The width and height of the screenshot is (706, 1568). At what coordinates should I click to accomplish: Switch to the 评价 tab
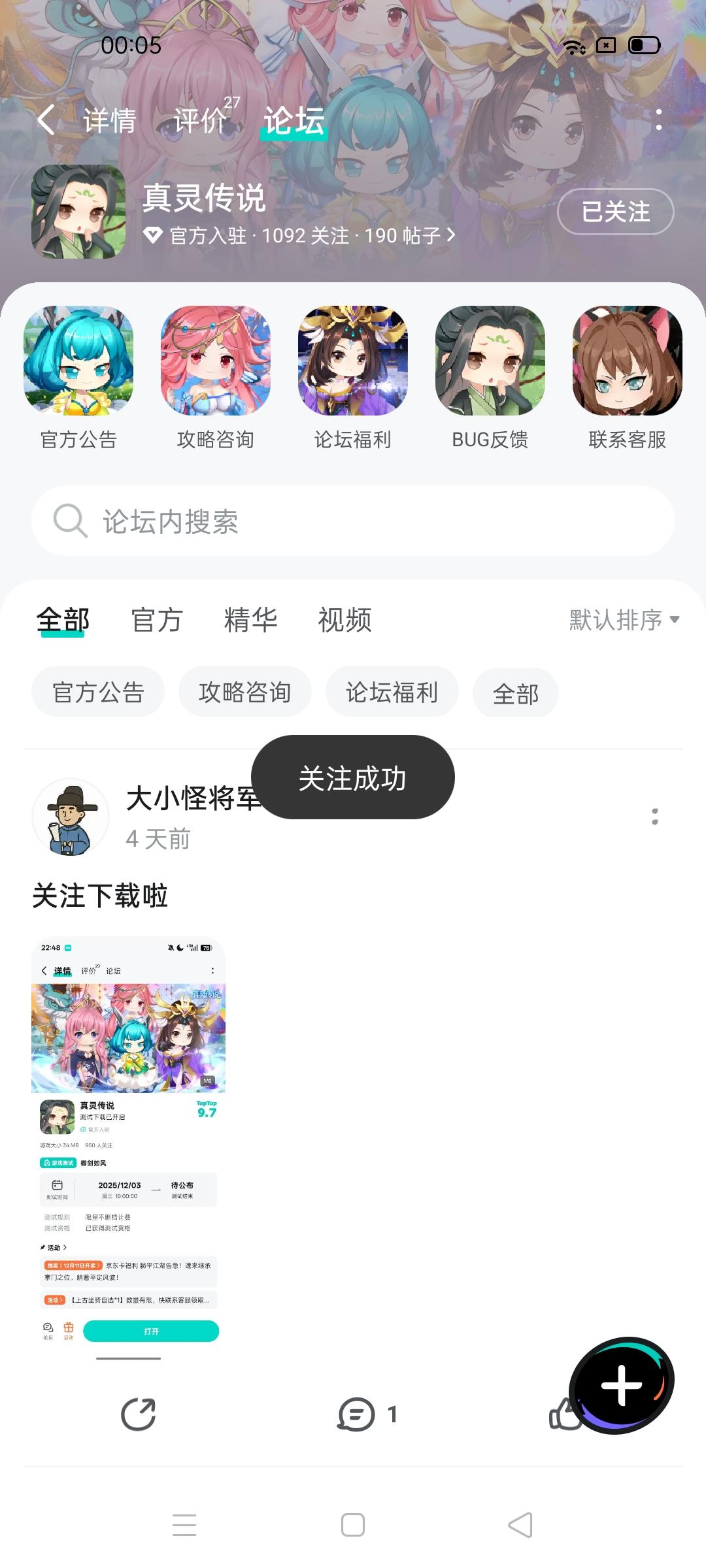(x=198, y=120)
